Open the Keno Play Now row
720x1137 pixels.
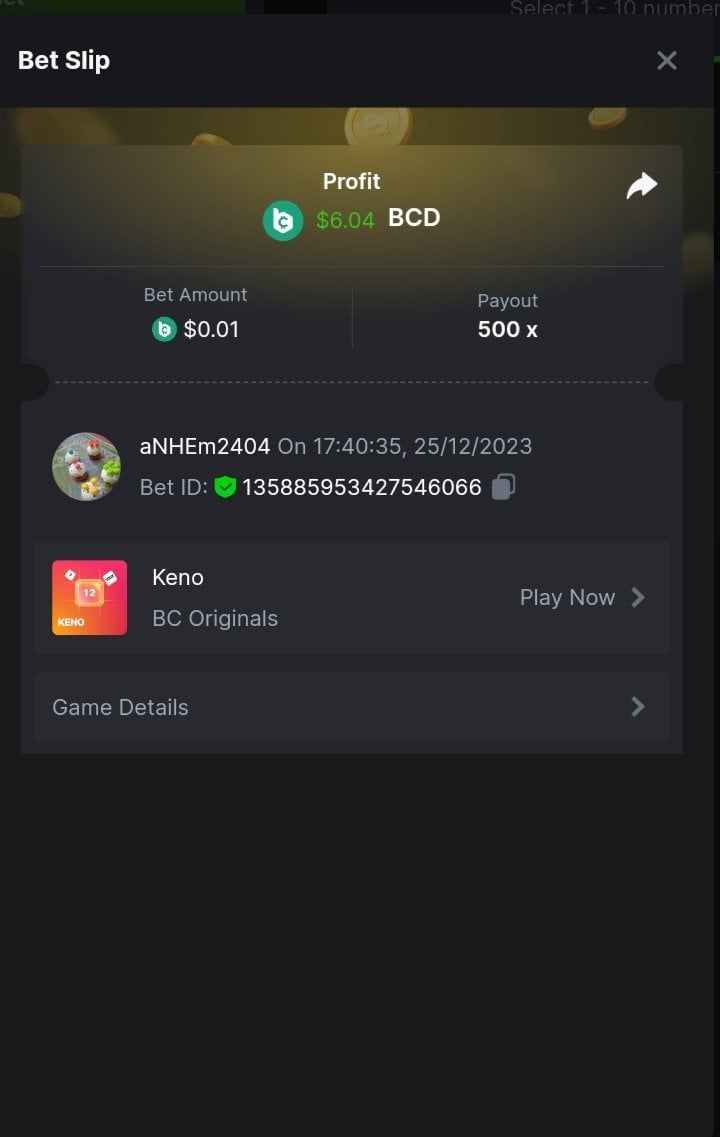pos(581,598)
